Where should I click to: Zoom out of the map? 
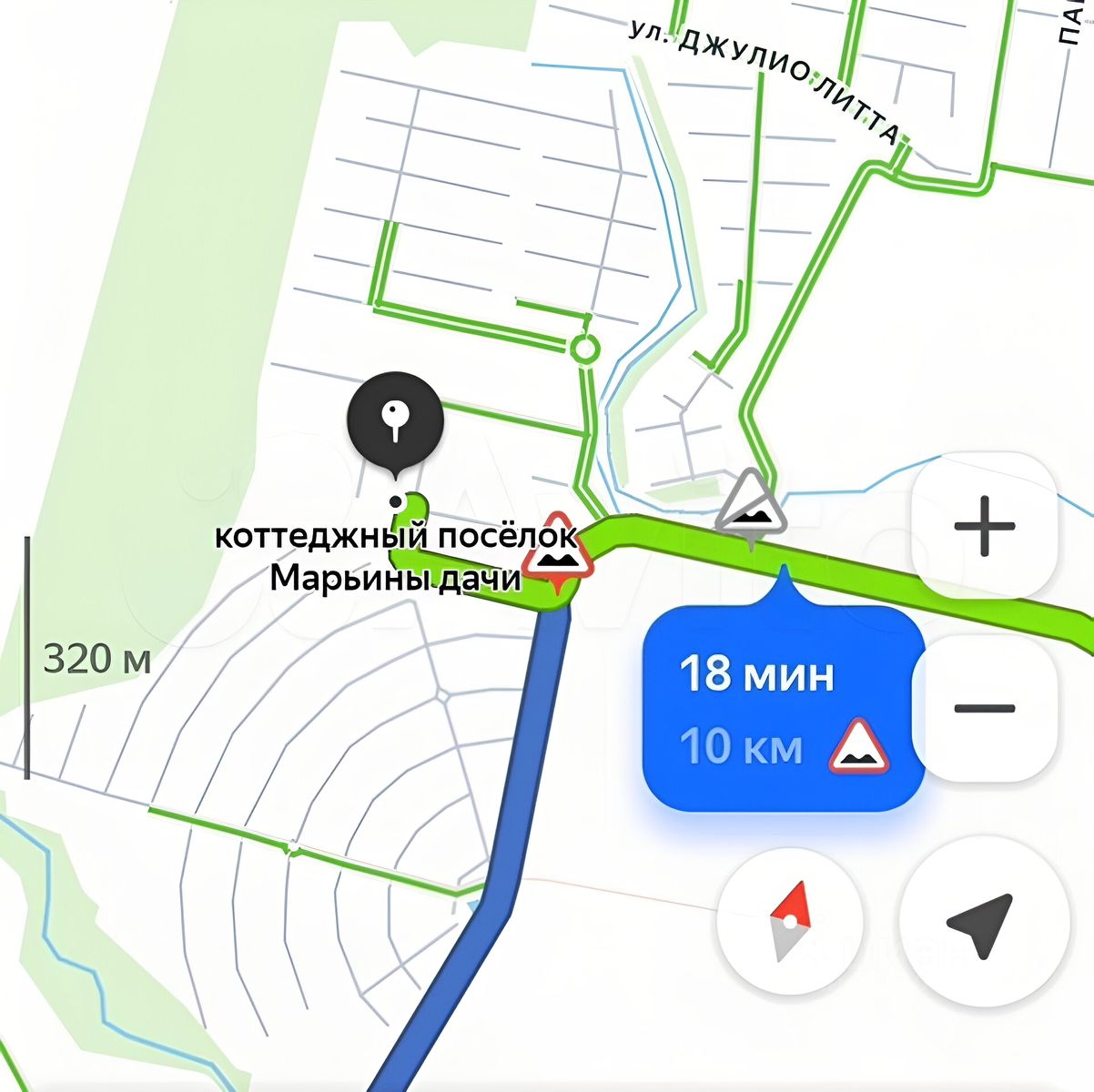point(984,707)
